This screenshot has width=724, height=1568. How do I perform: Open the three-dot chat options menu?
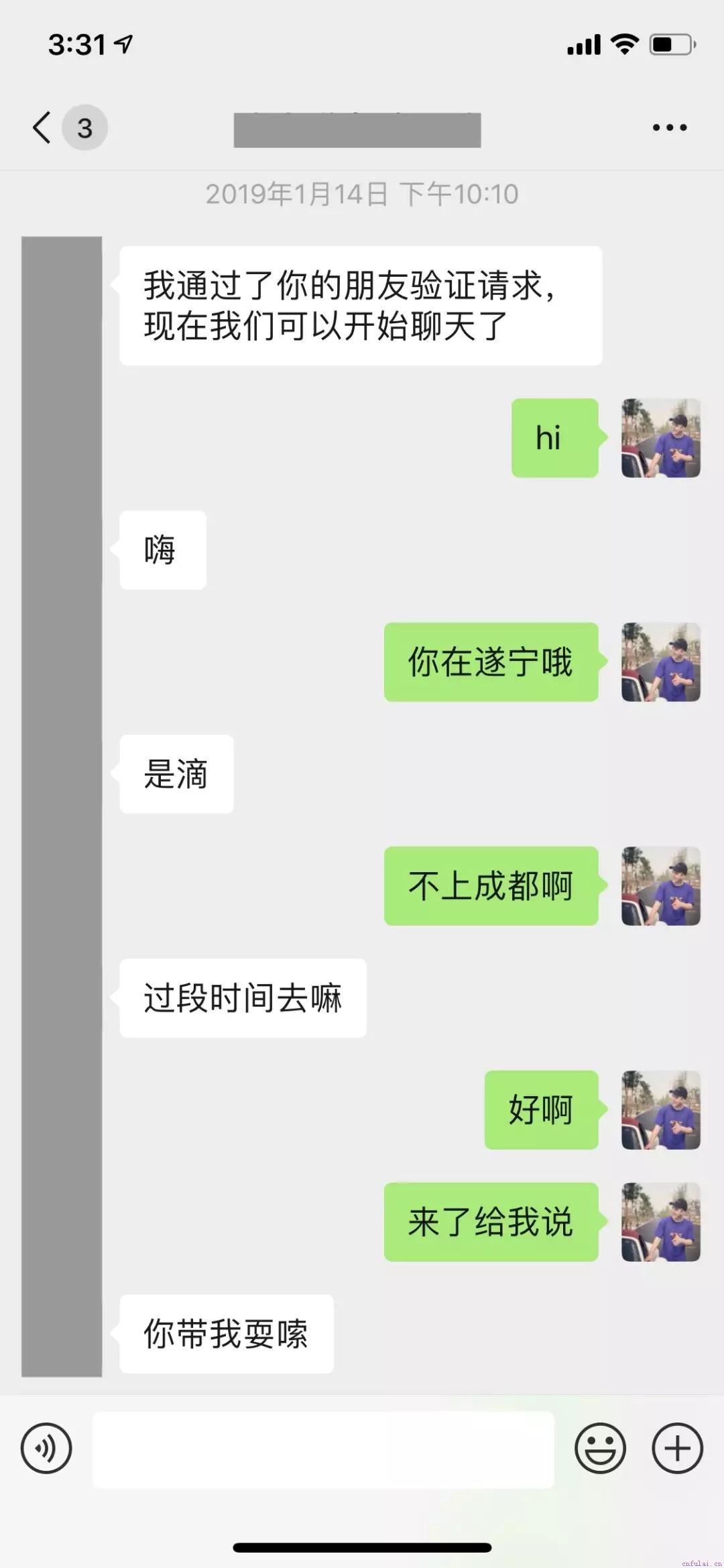(670, 127)
